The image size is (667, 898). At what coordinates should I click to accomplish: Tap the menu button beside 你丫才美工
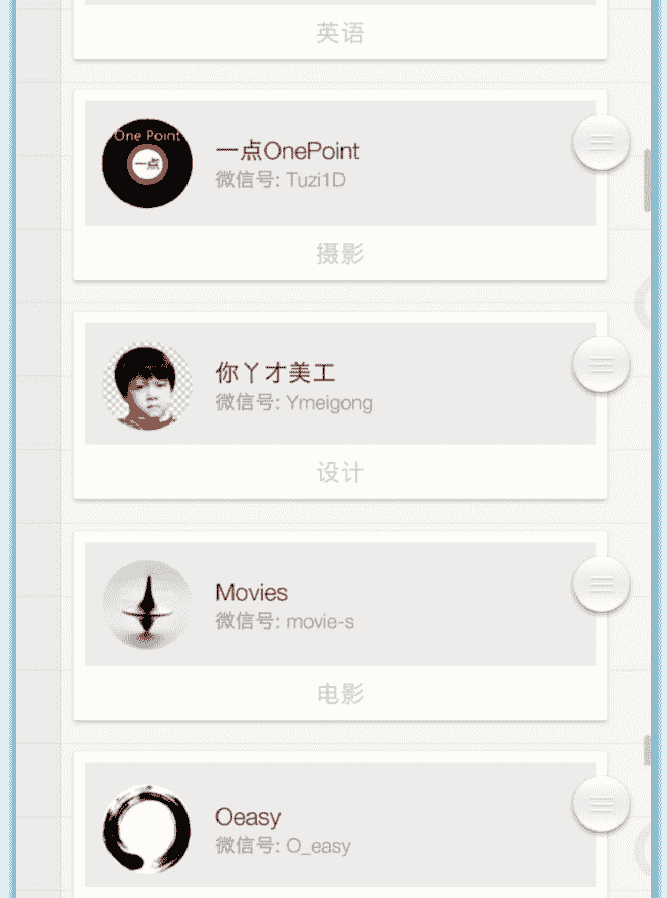[x=601, y=364]
